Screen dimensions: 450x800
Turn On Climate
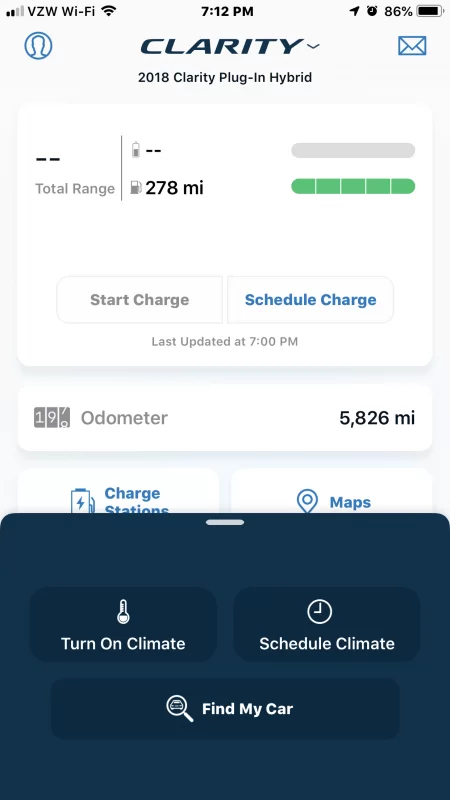point(123,624)
